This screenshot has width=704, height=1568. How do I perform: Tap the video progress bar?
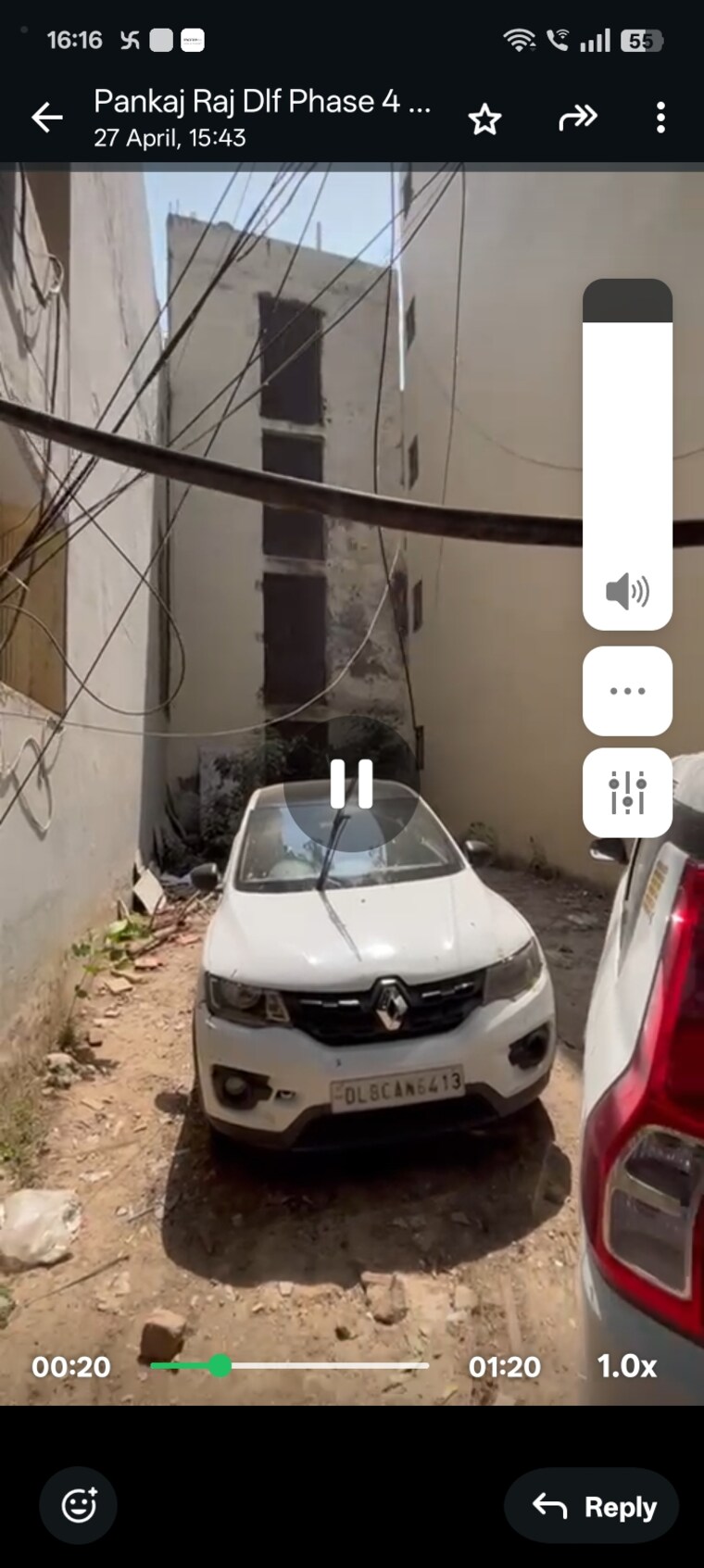click(289, 1366)
